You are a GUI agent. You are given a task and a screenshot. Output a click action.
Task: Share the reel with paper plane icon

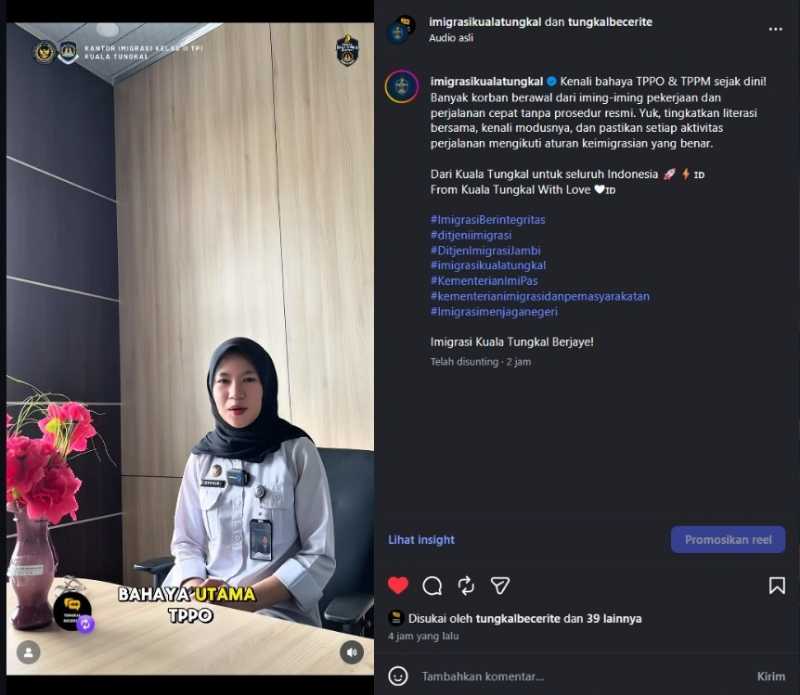pyautogui.click(x=500, y=586)
